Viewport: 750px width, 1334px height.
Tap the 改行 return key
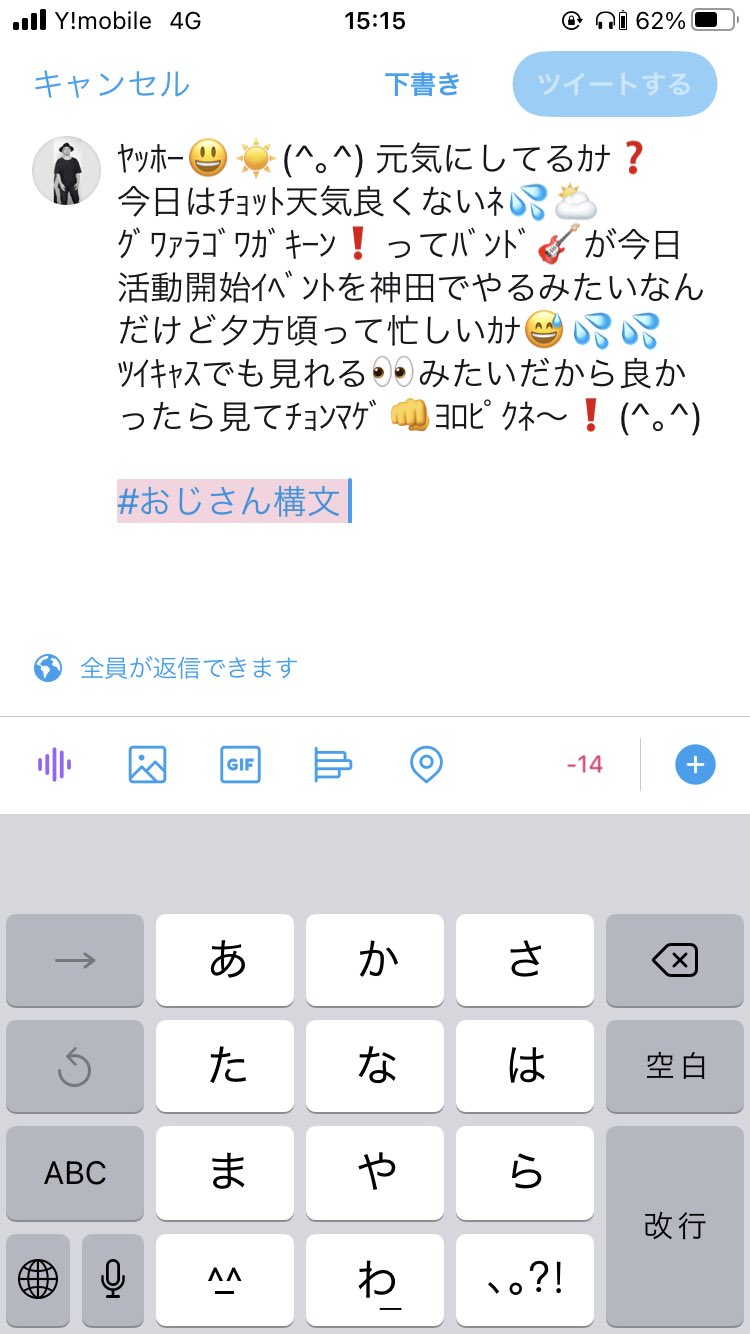pos(675,1225)
